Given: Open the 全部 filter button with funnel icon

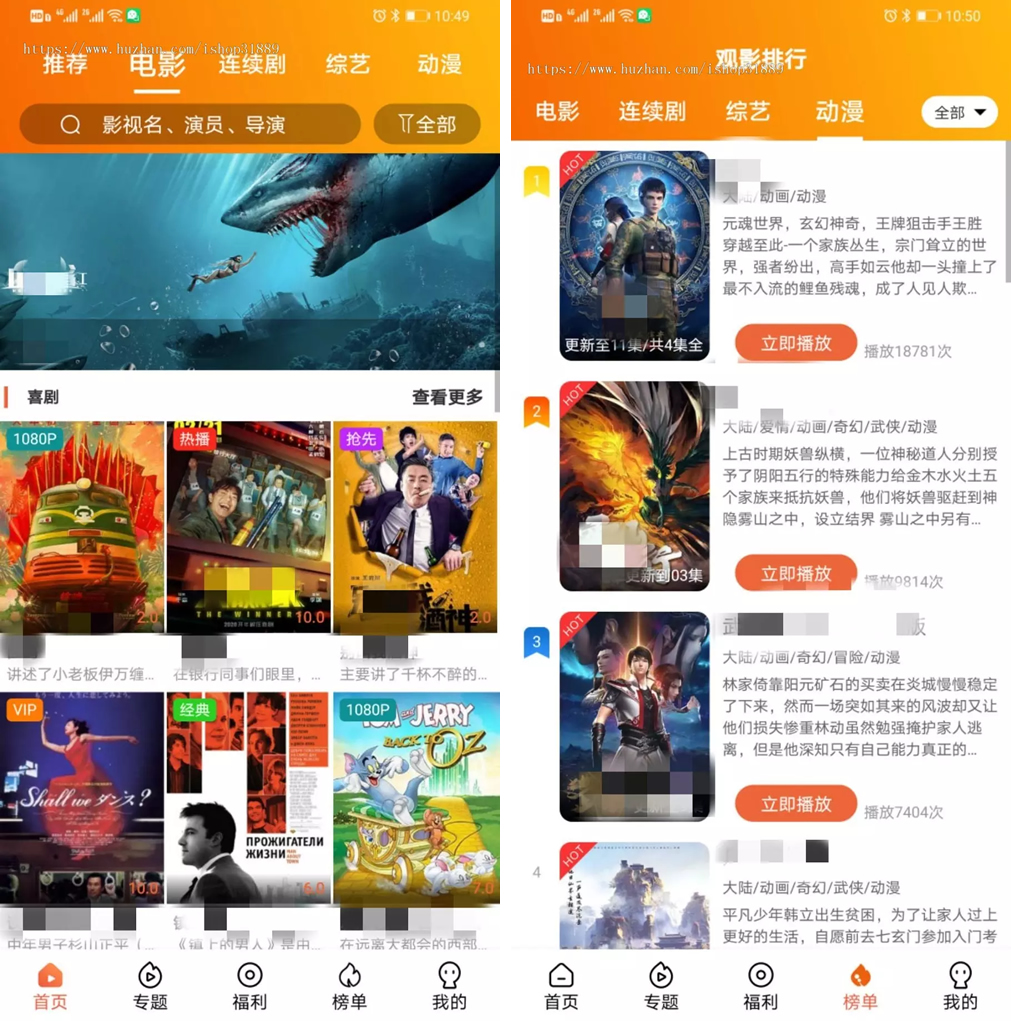Looking at the screenshot, I should pyautogui.click(x=427, y=125).
